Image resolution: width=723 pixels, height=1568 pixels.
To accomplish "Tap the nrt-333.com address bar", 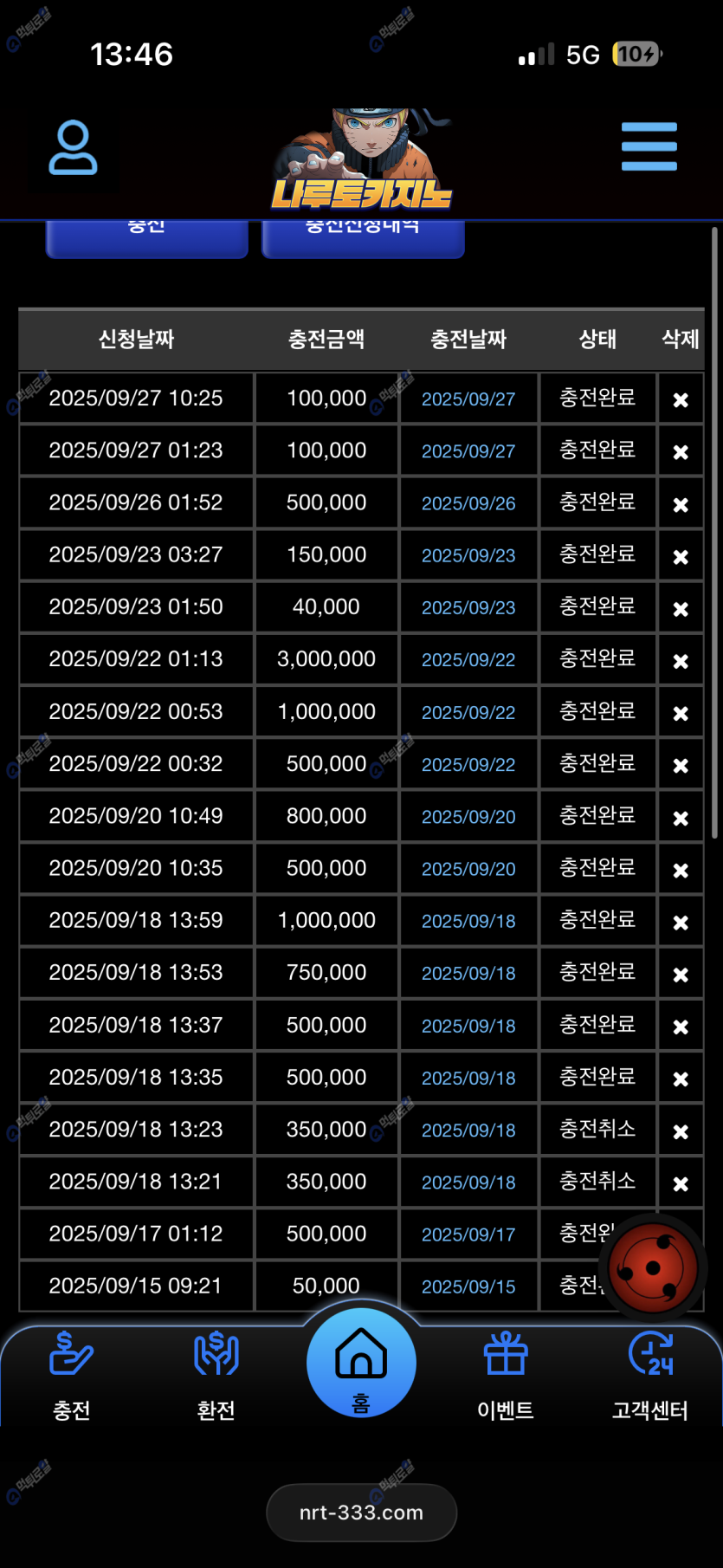I will coord(361,1513).
